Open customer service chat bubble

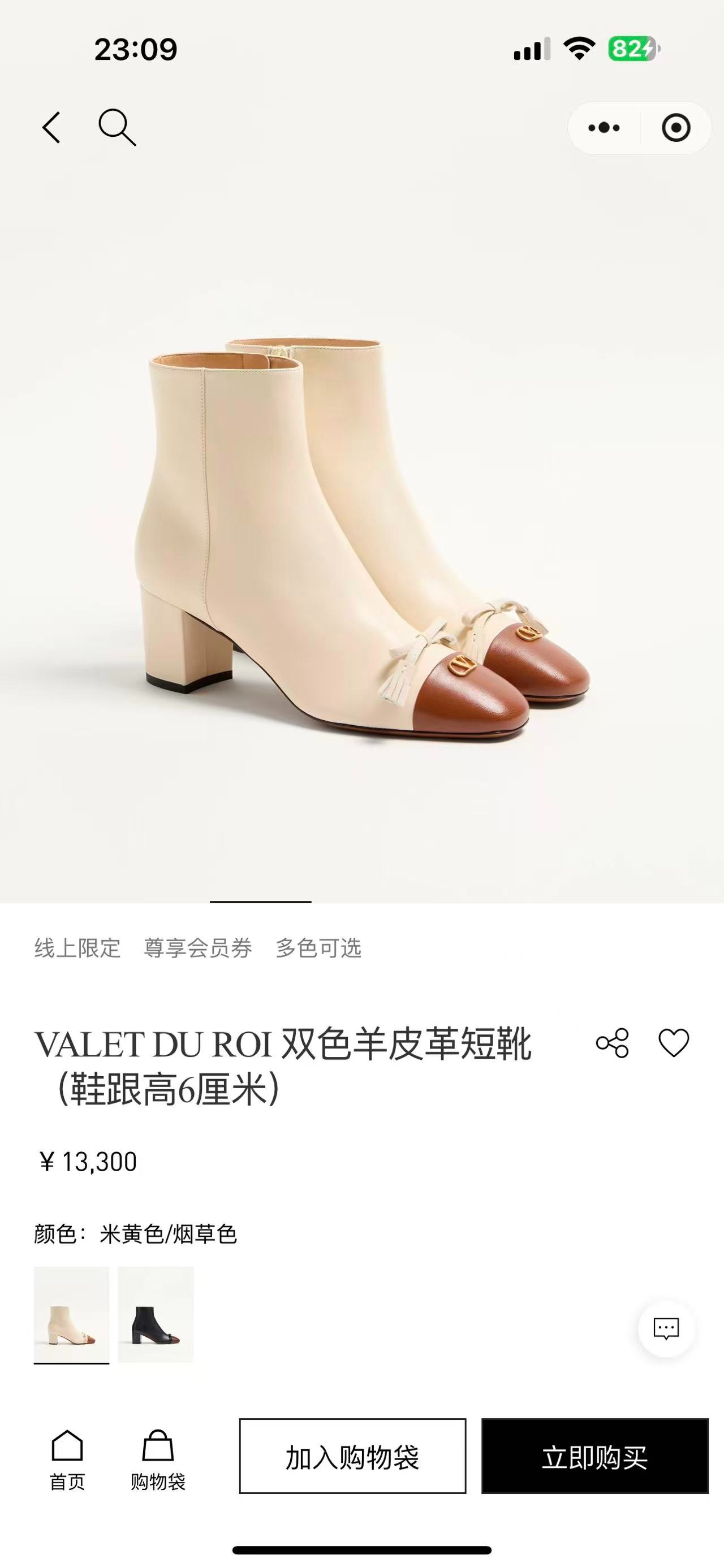(666, 1328)
